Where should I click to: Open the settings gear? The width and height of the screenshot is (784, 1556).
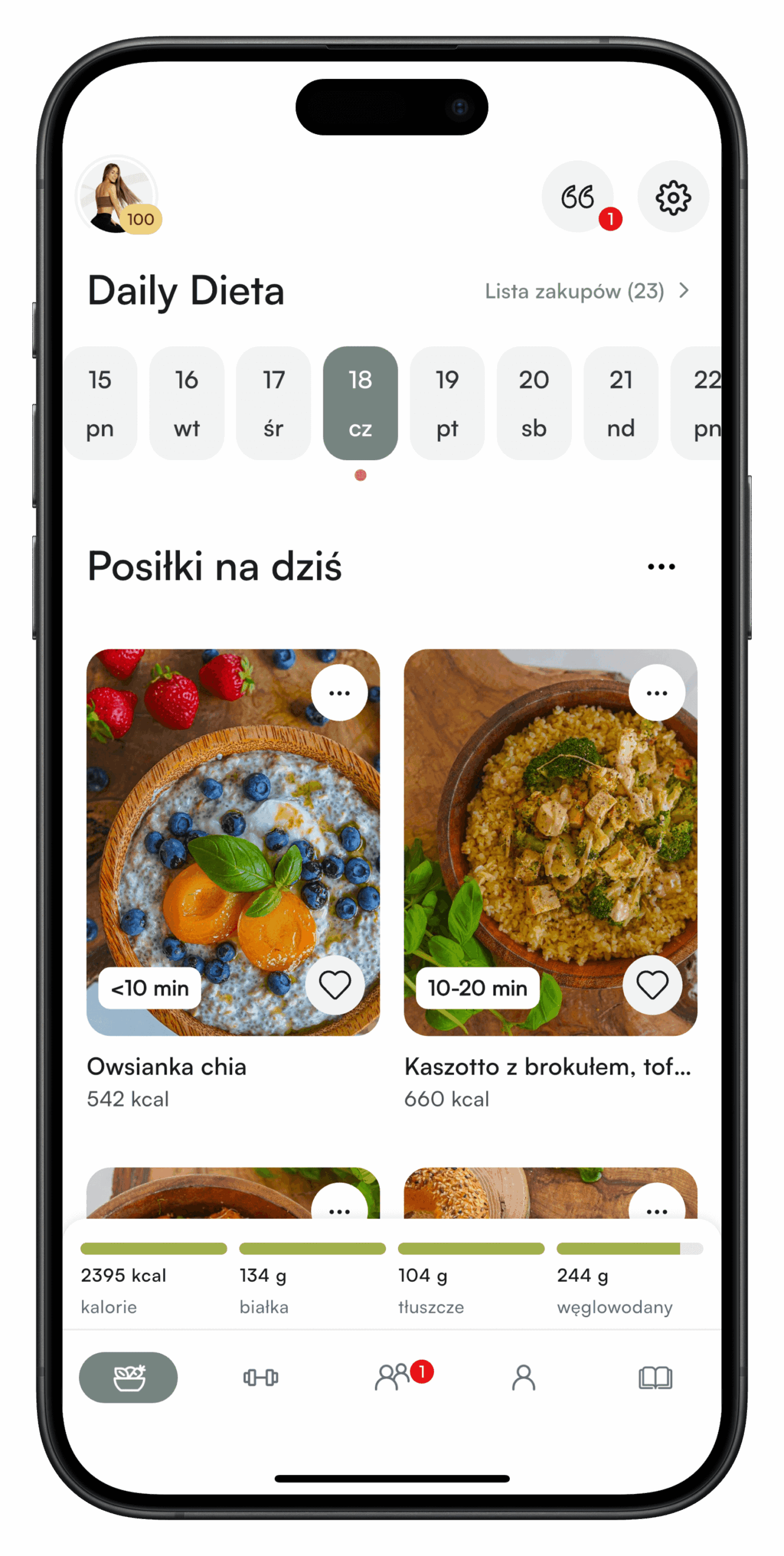tap(673, 196)
